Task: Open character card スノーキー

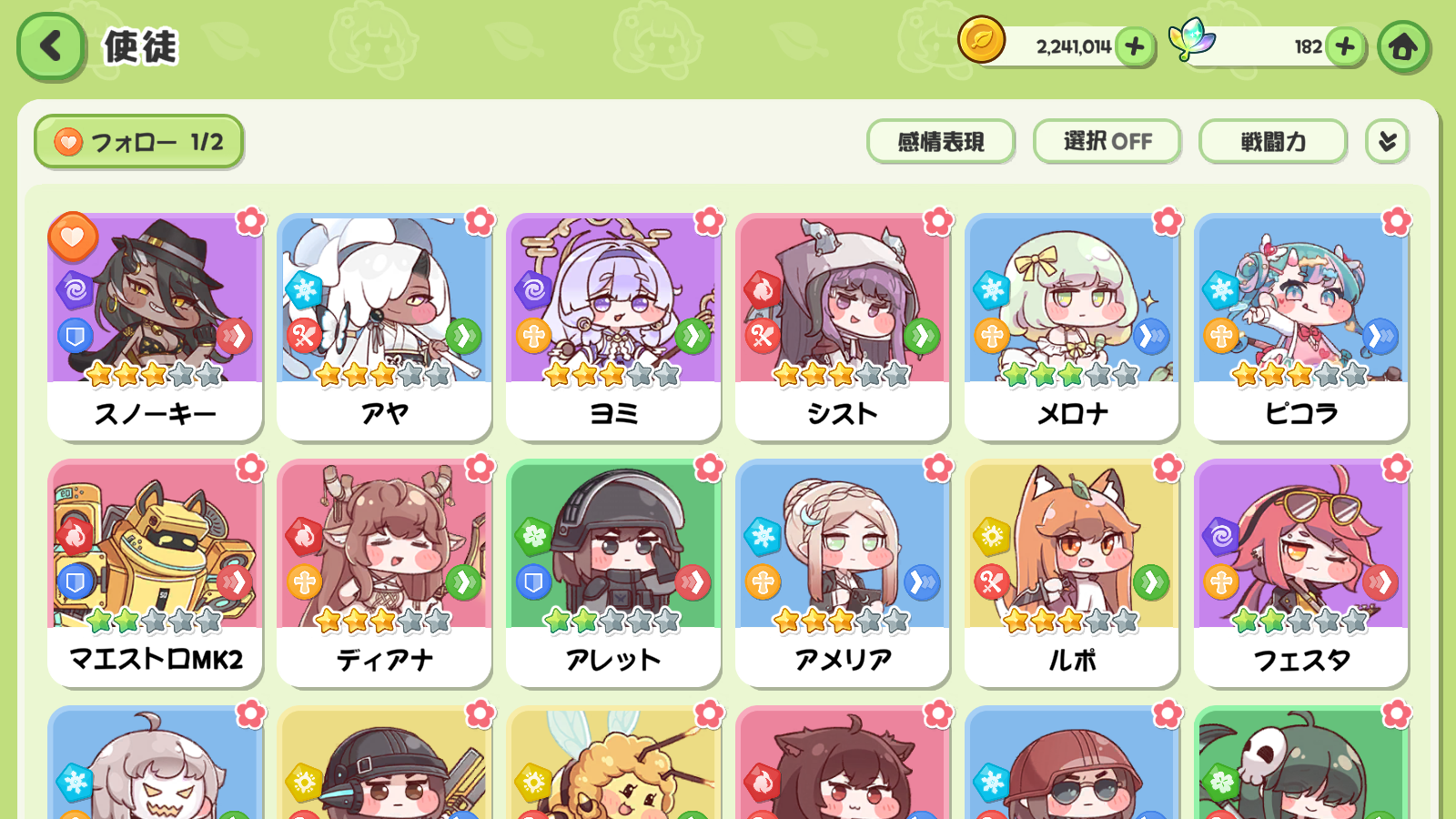Action: tap(155, 326)
